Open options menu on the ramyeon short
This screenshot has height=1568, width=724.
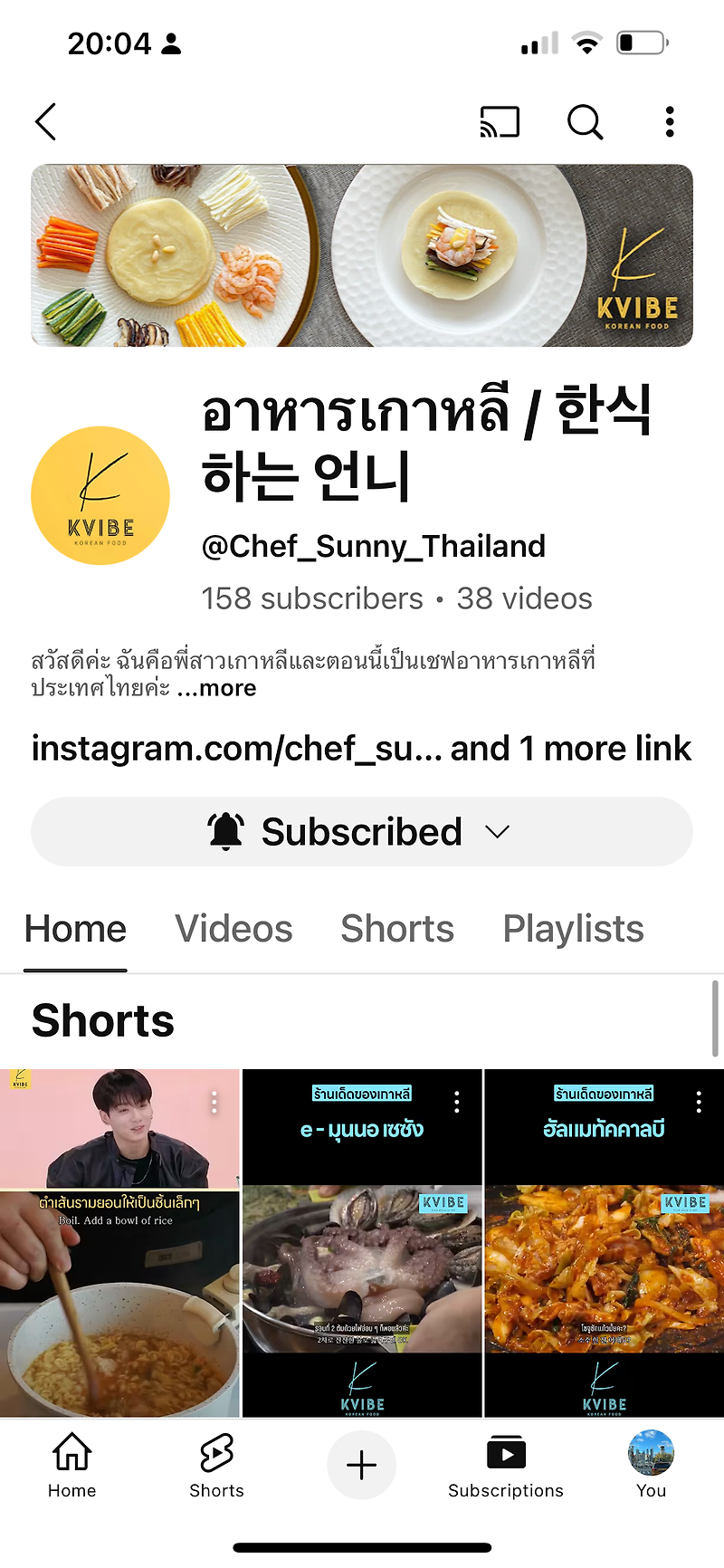click(x=214, y=1102)
